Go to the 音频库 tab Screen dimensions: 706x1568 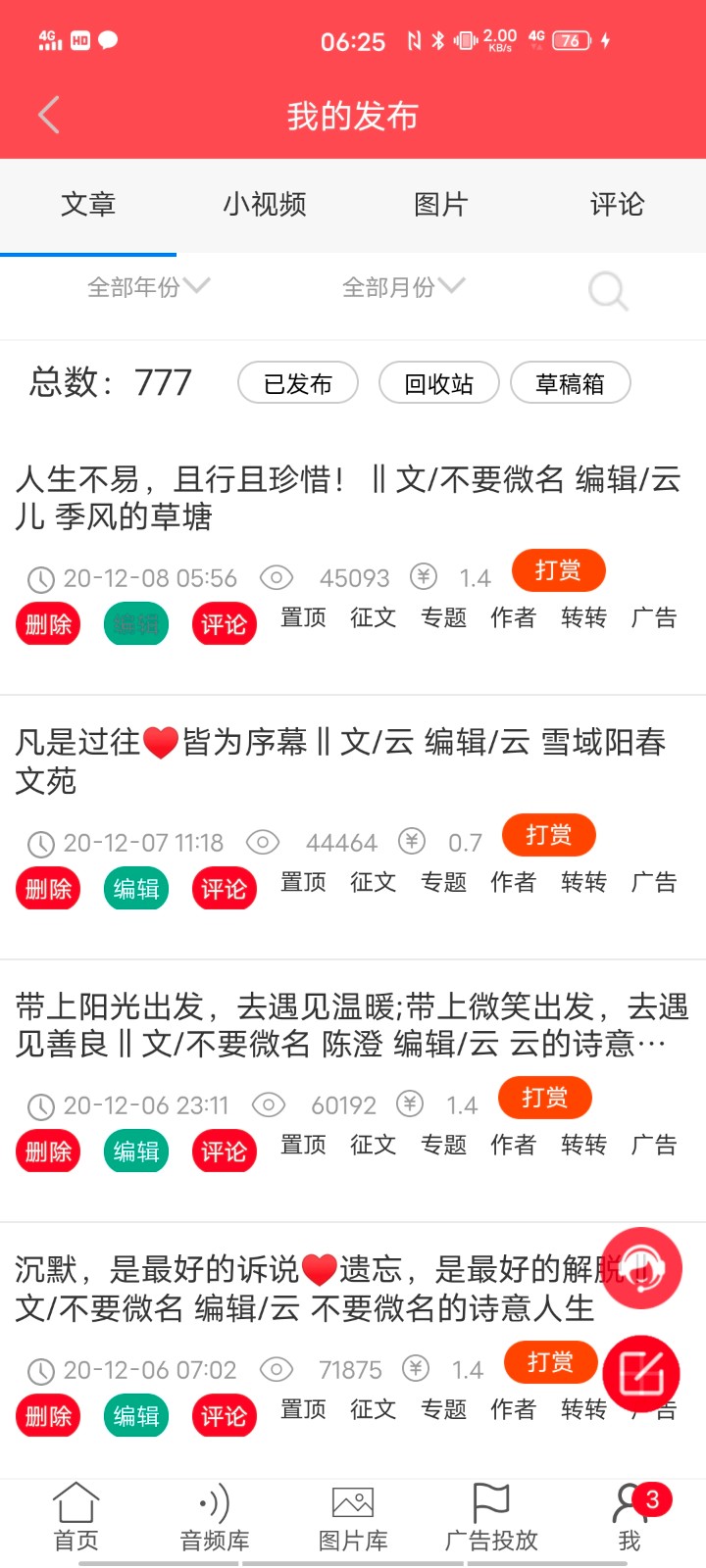pyautogui.click(x=214, y=1517)
